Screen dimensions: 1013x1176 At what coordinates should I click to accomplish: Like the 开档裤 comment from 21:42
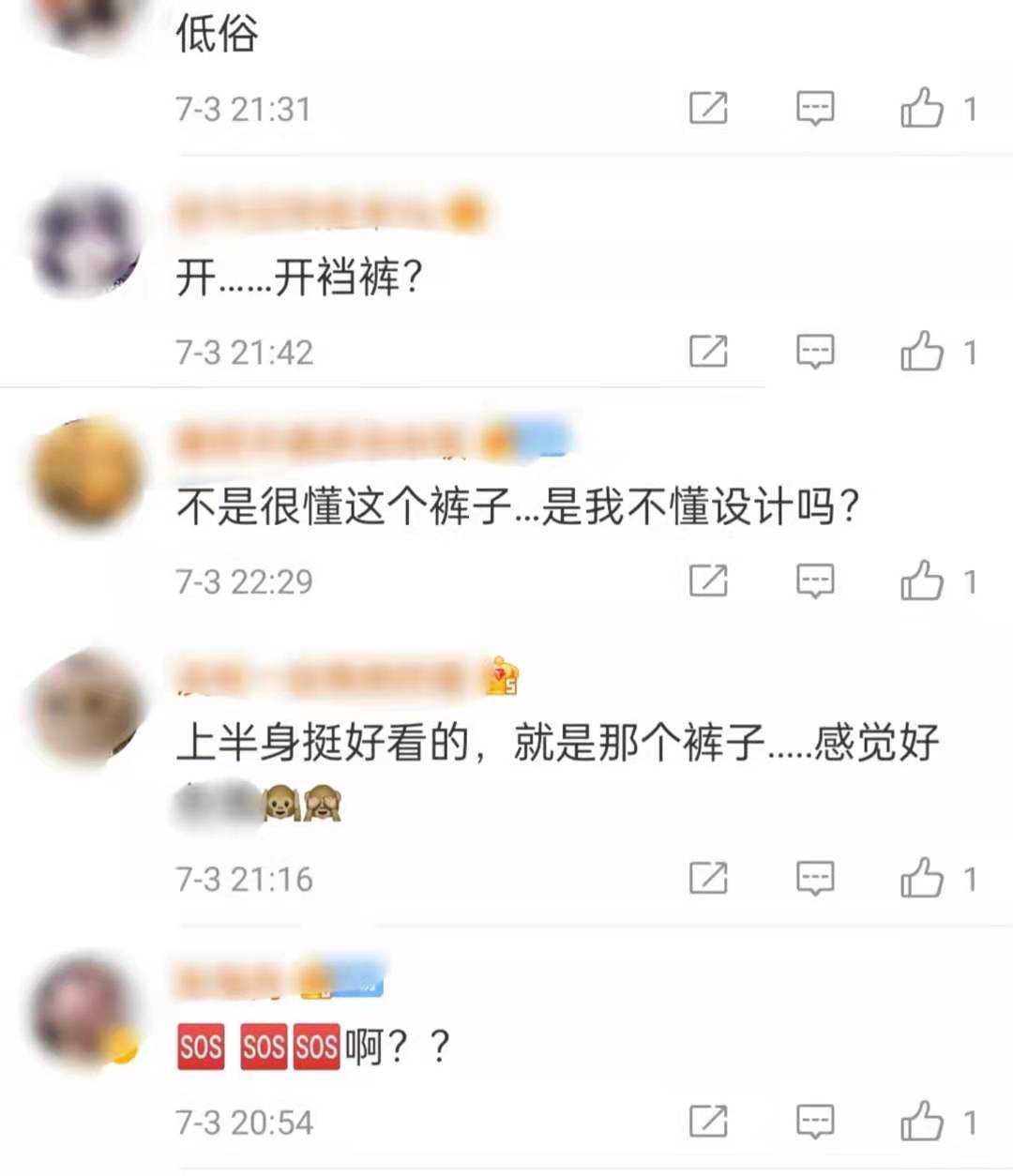921,352
